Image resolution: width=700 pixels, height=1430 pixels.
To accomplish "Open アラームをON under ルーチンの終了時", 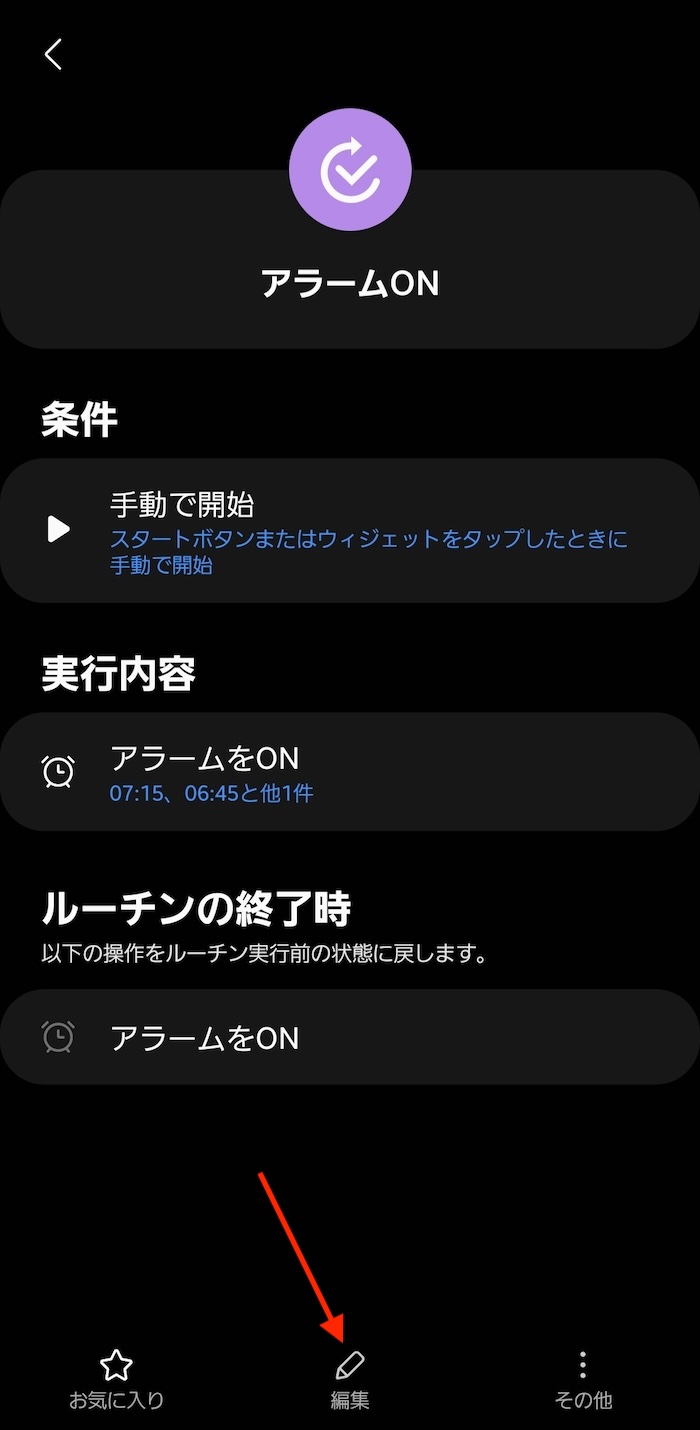I will click(350, 1037).
